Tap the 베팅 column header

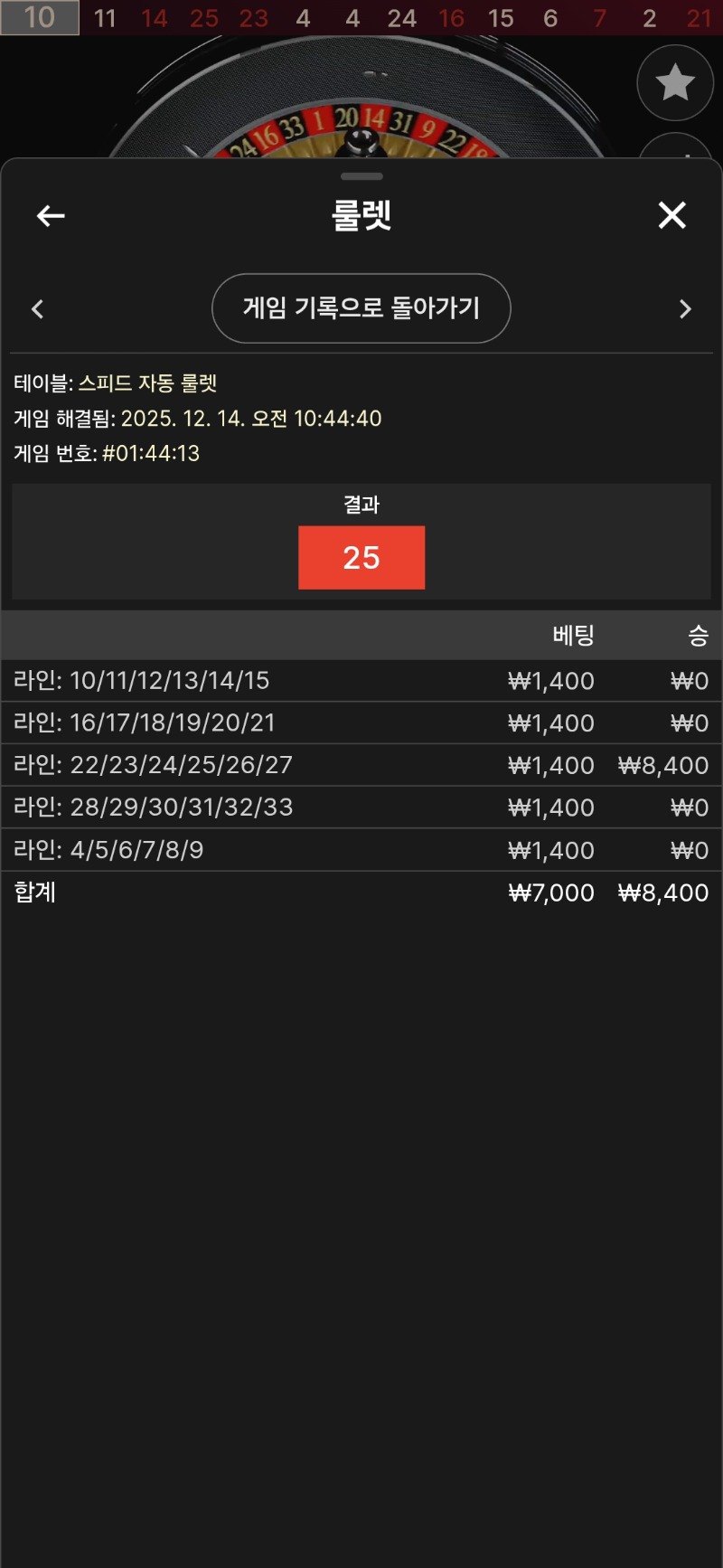576,636
